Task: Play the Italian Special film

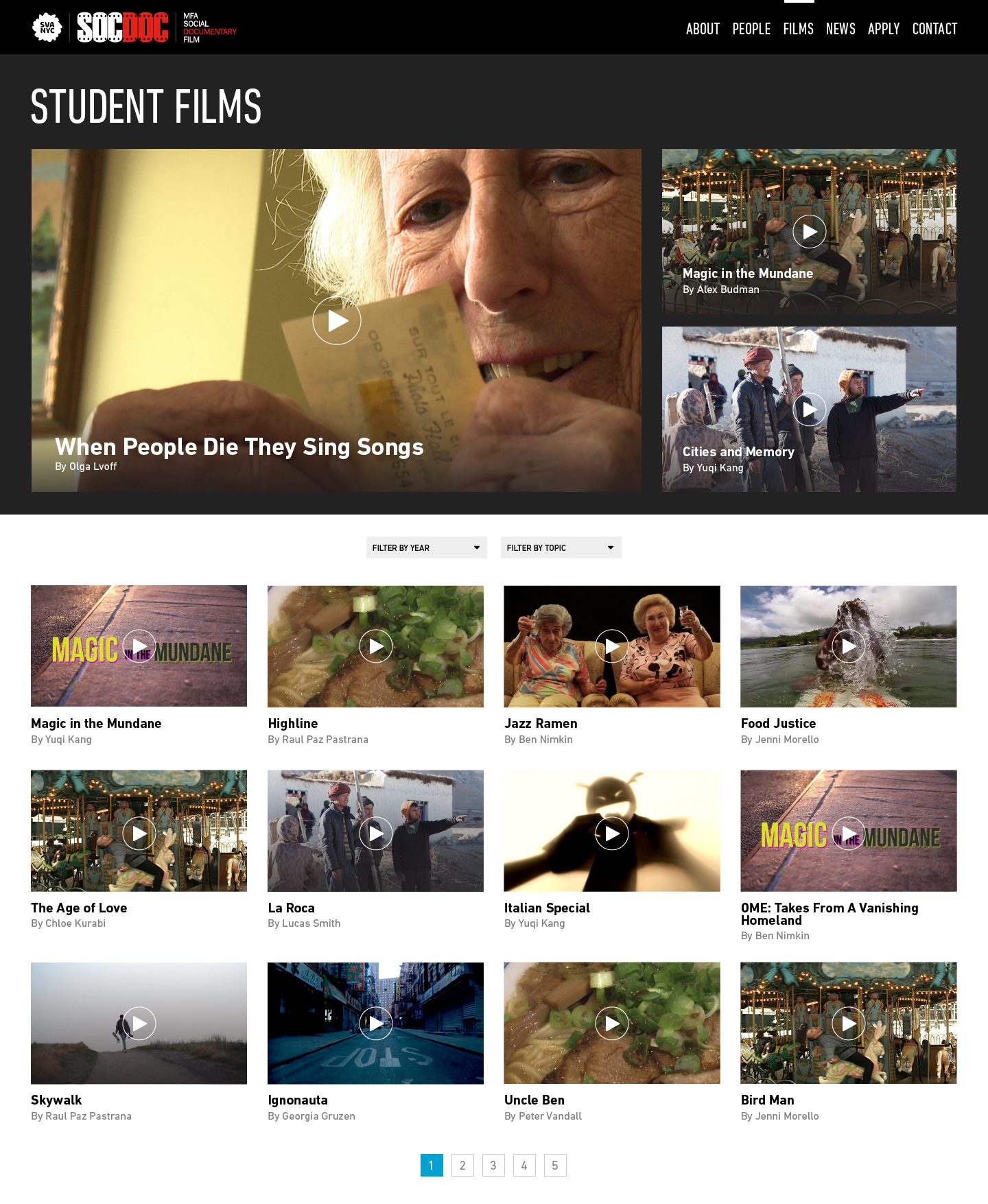Action: (612, 833)
